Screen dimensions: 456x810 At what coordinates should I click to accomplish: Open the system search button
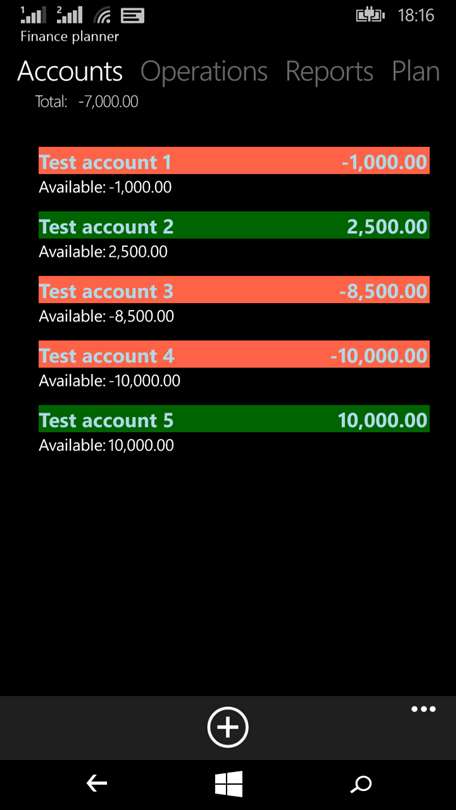coord(360,784)
